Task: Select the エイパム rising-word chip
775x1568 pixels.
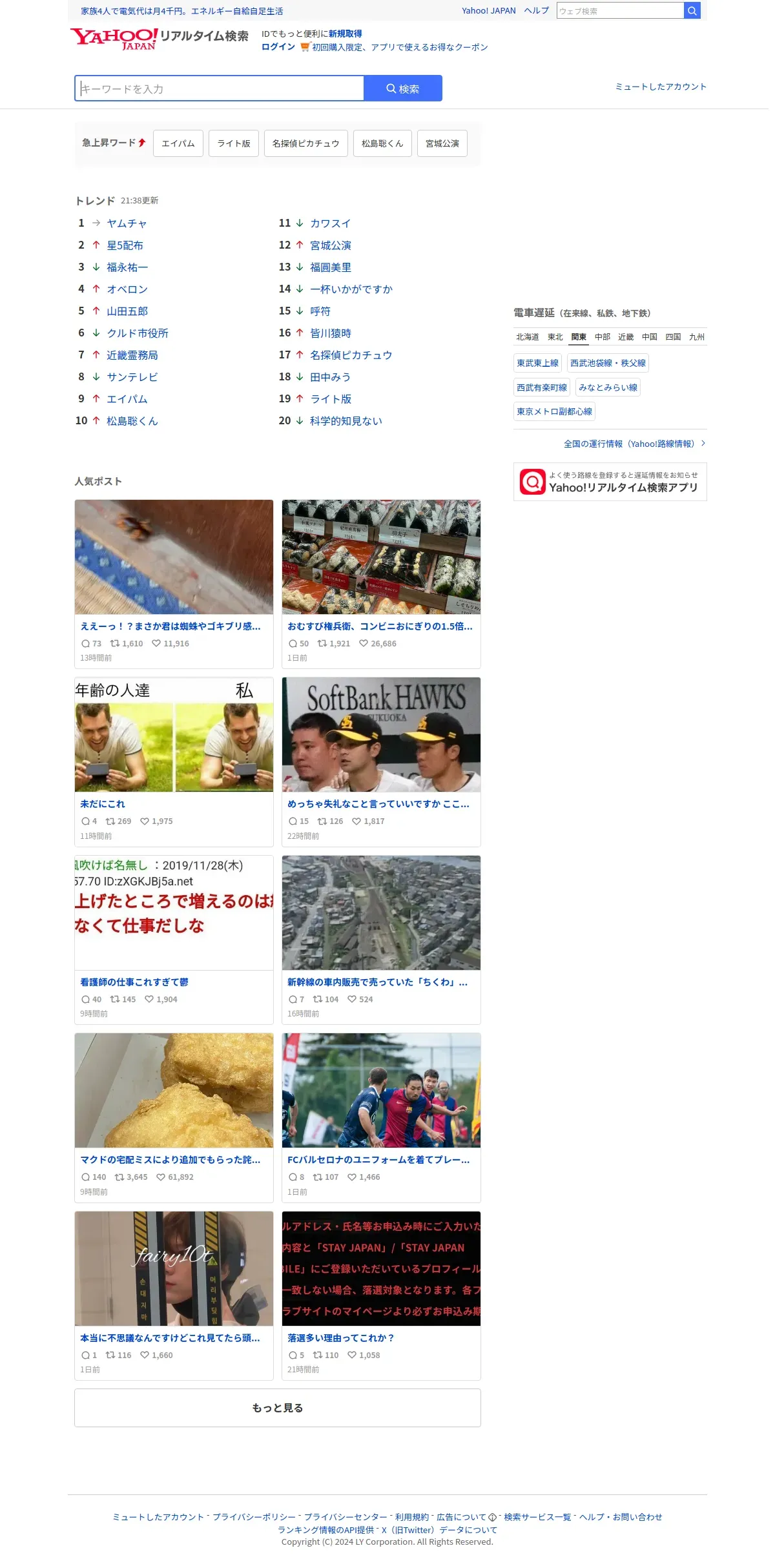Action: [x=178, y=143]
